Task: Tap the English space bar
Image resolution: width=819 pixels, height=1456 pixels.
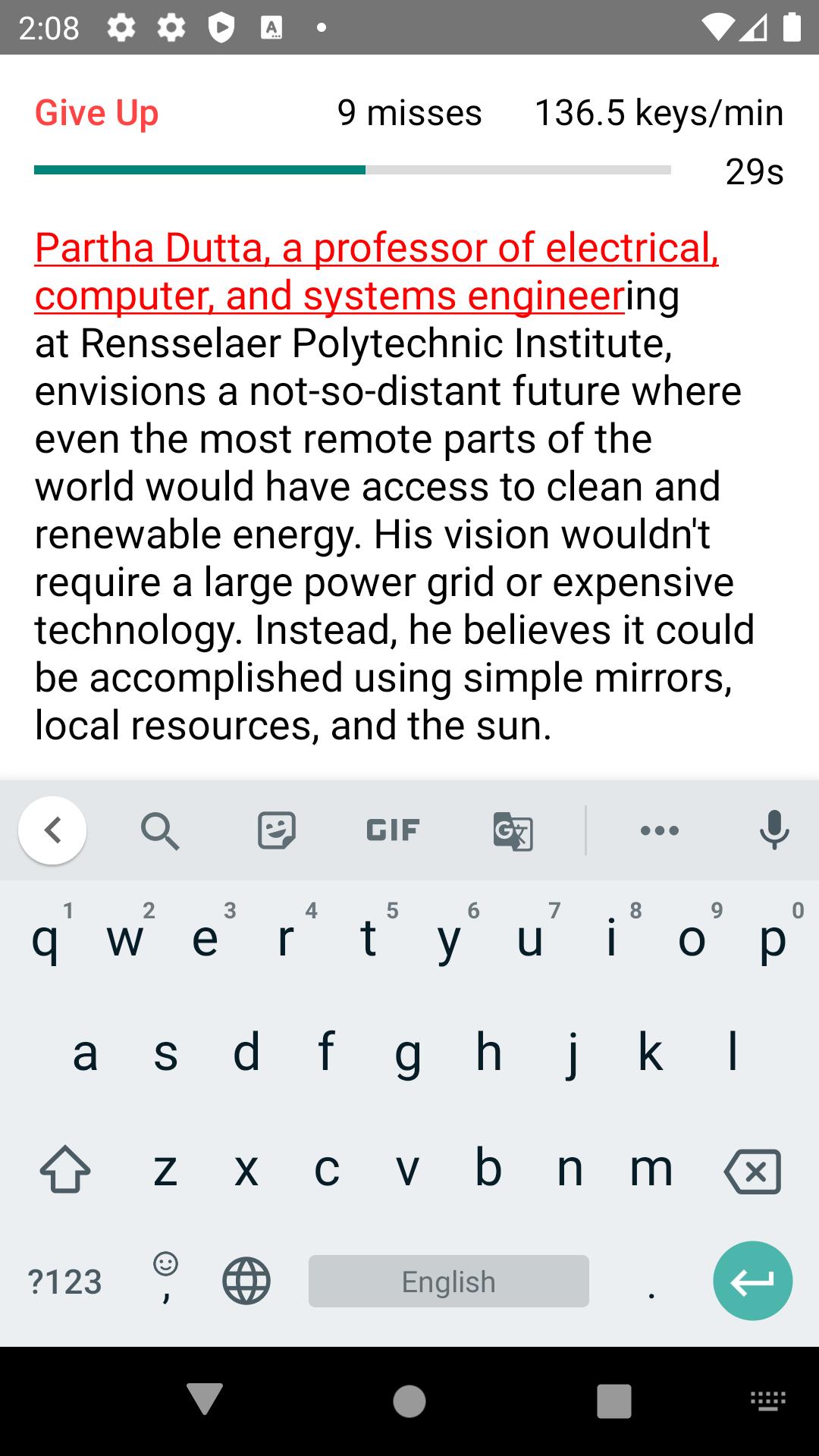Action: pos(448,1282)
